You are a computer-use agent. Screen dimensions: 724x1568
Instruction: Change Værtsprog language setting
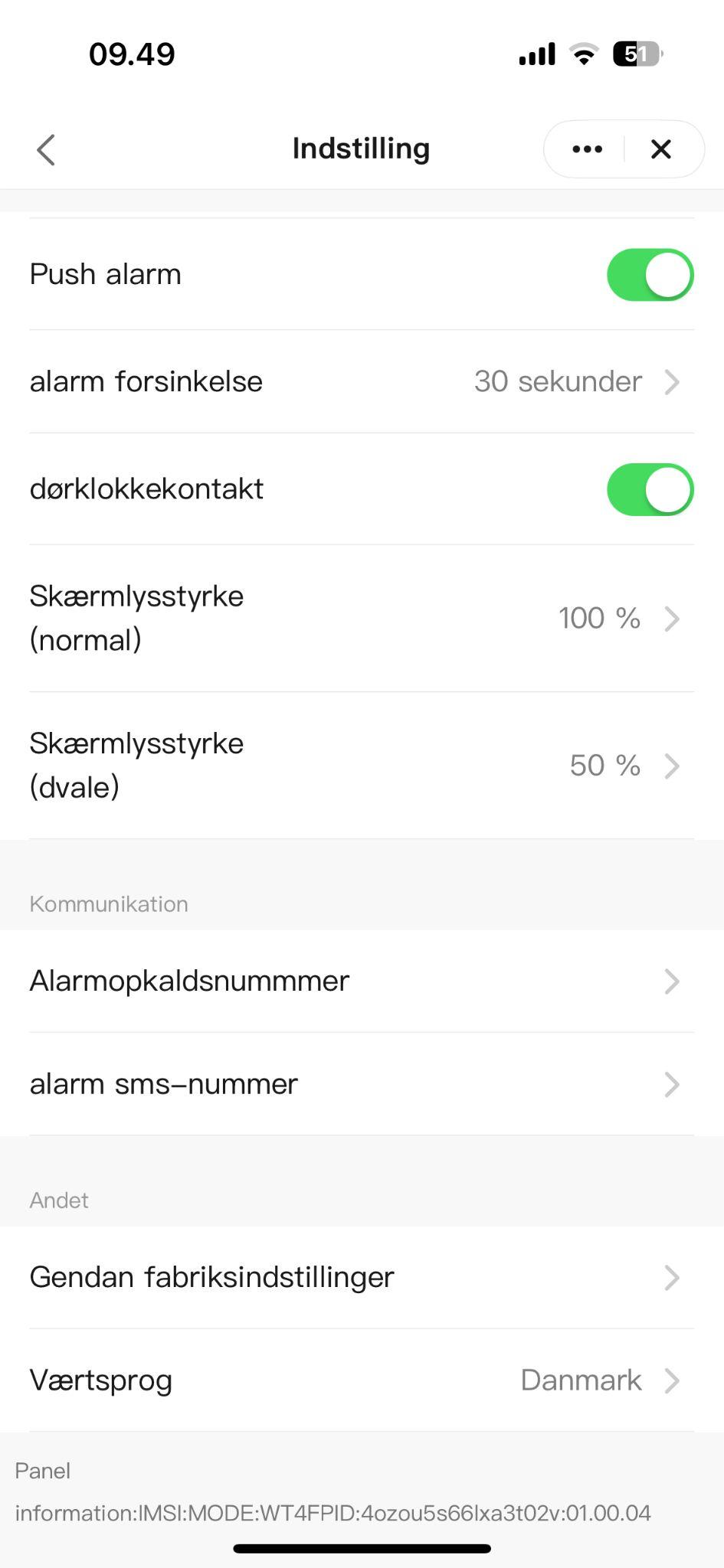(x=362, y=1380)
